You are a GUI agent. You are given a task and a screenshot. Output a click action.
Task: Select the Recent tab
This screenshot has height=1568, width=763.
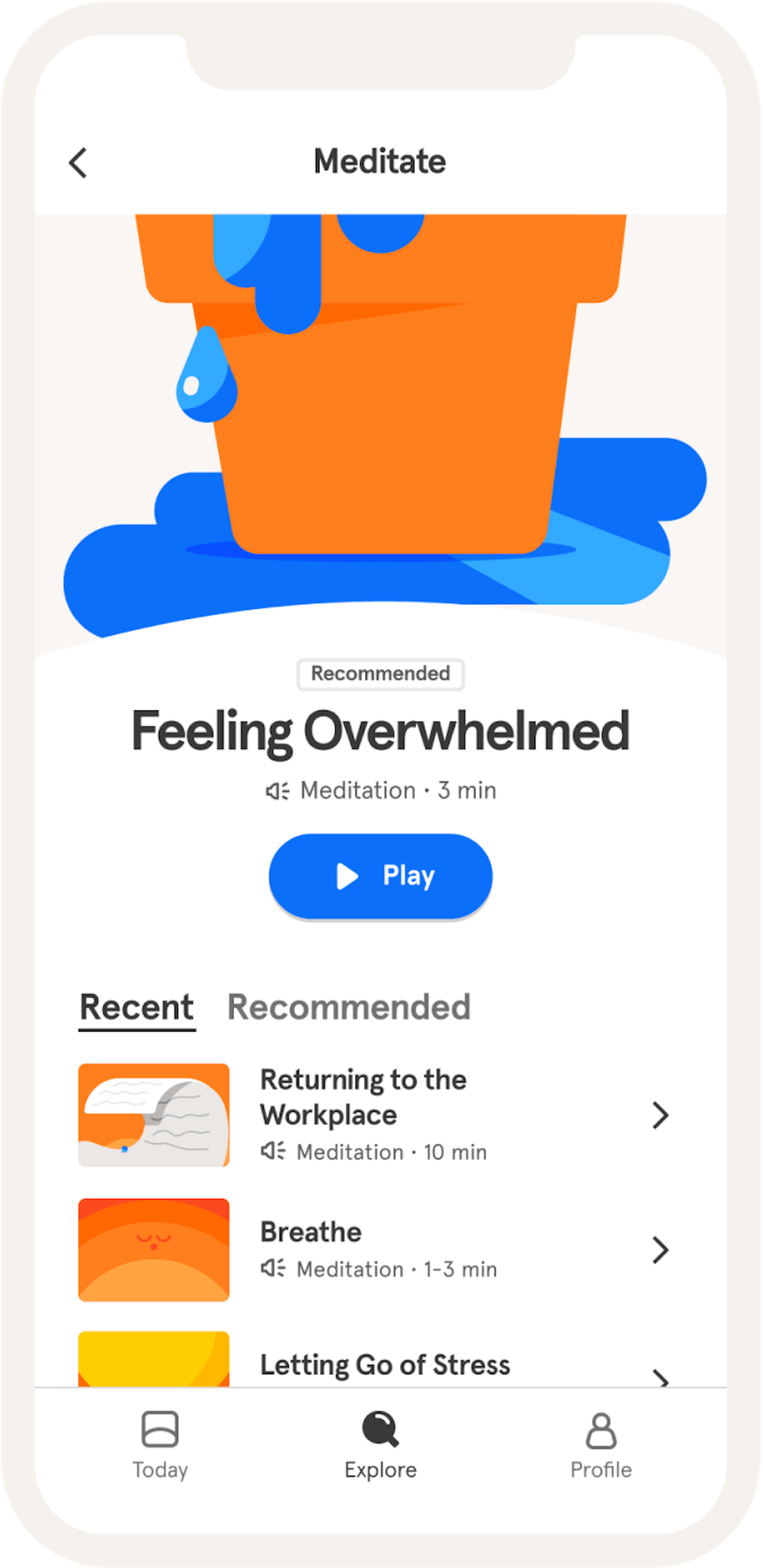[x=137, y=1008]
